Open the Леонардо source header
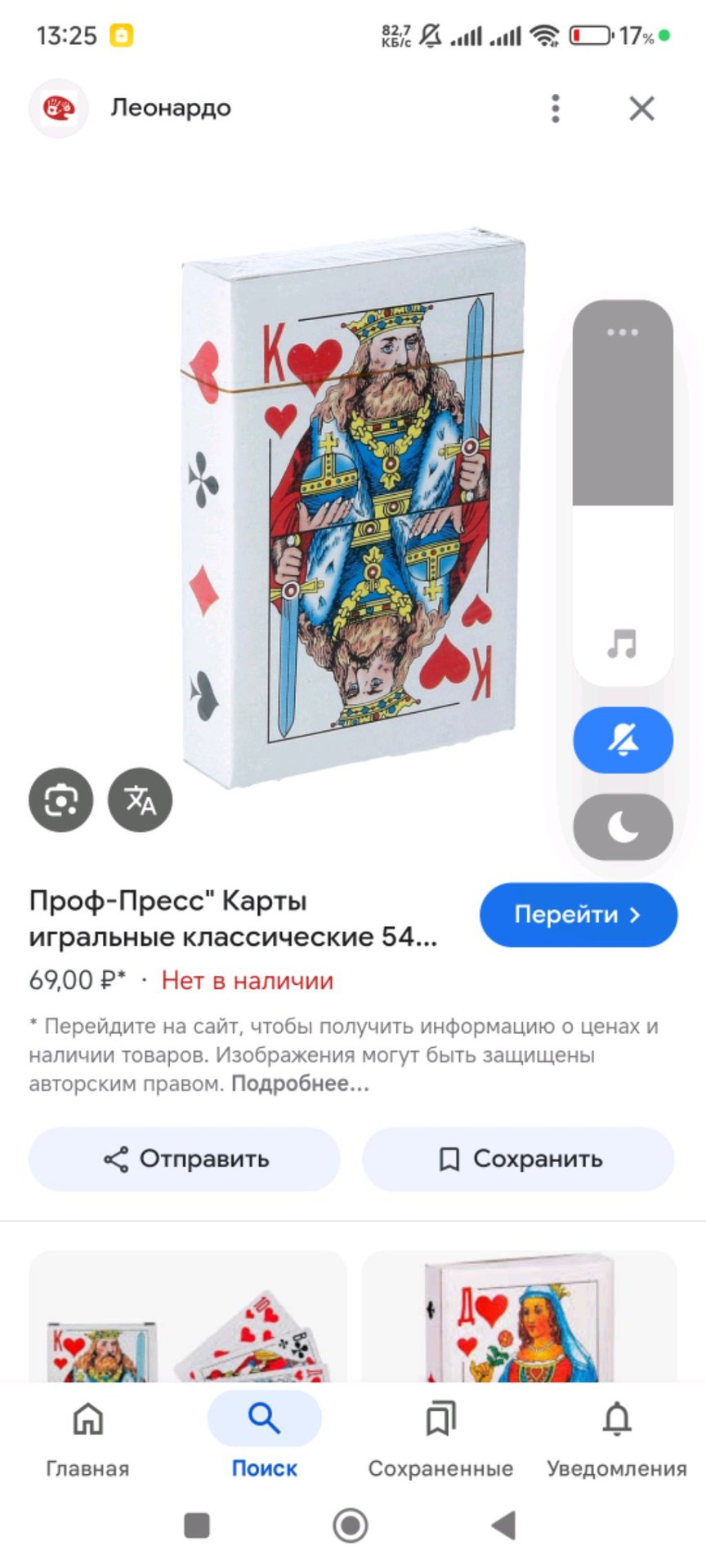Viewport: 706px width, 1568px height. click(171, 108)
